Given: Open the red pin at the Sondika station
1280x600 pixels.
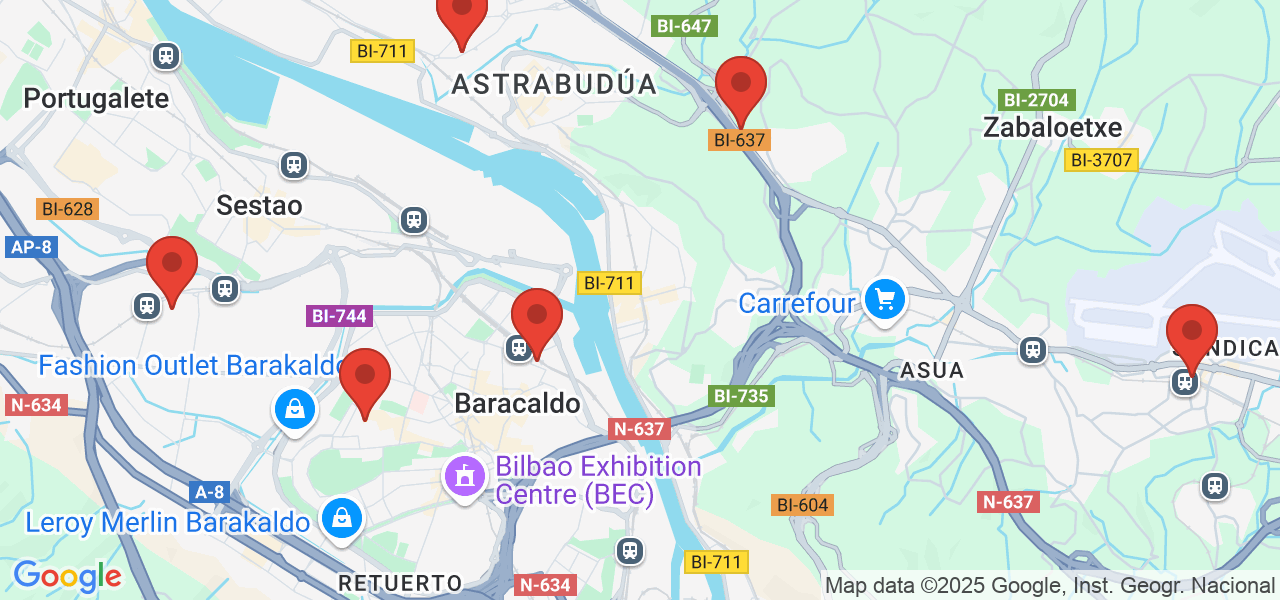Looking at the screenshot, I should (1191, 335).
